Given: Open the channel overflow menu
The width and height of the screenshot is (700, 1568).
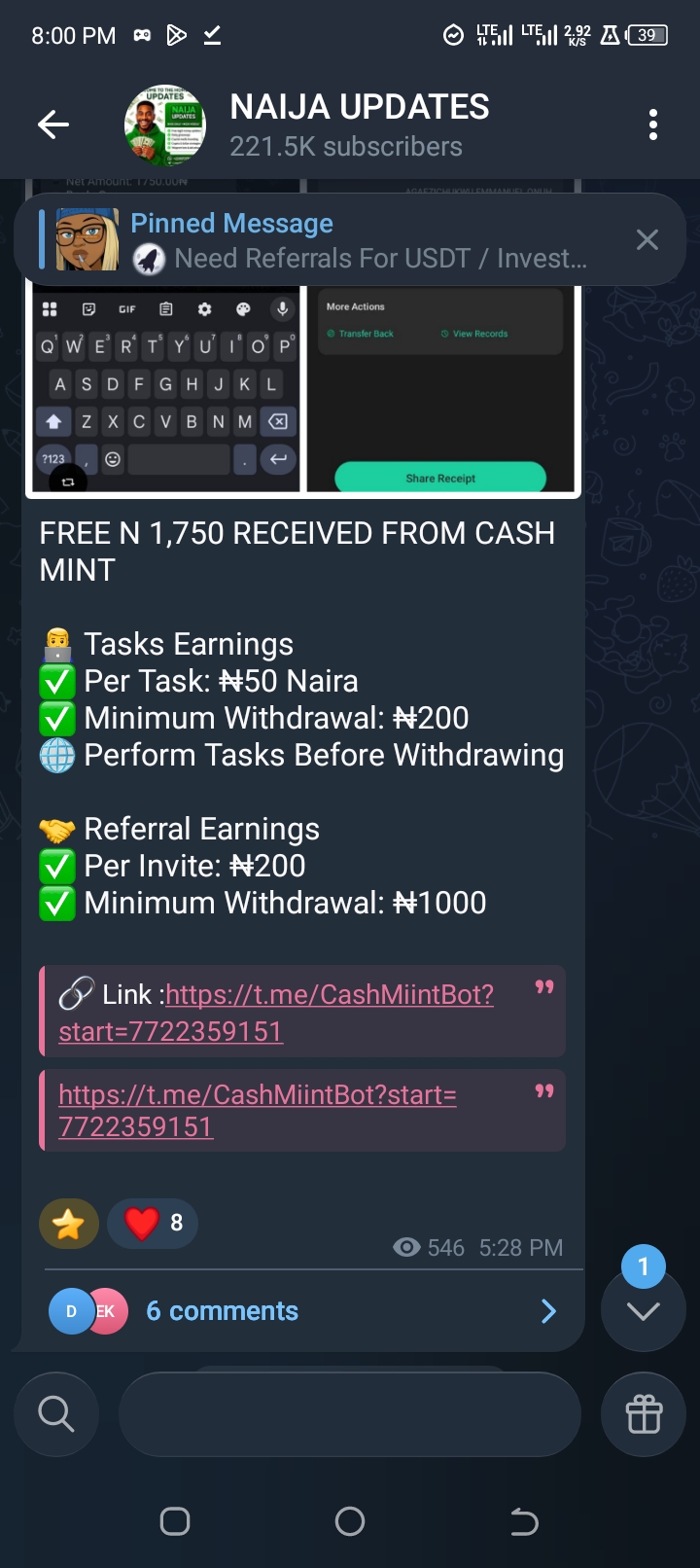Looking at the screenshot, I should click(652, 125).
